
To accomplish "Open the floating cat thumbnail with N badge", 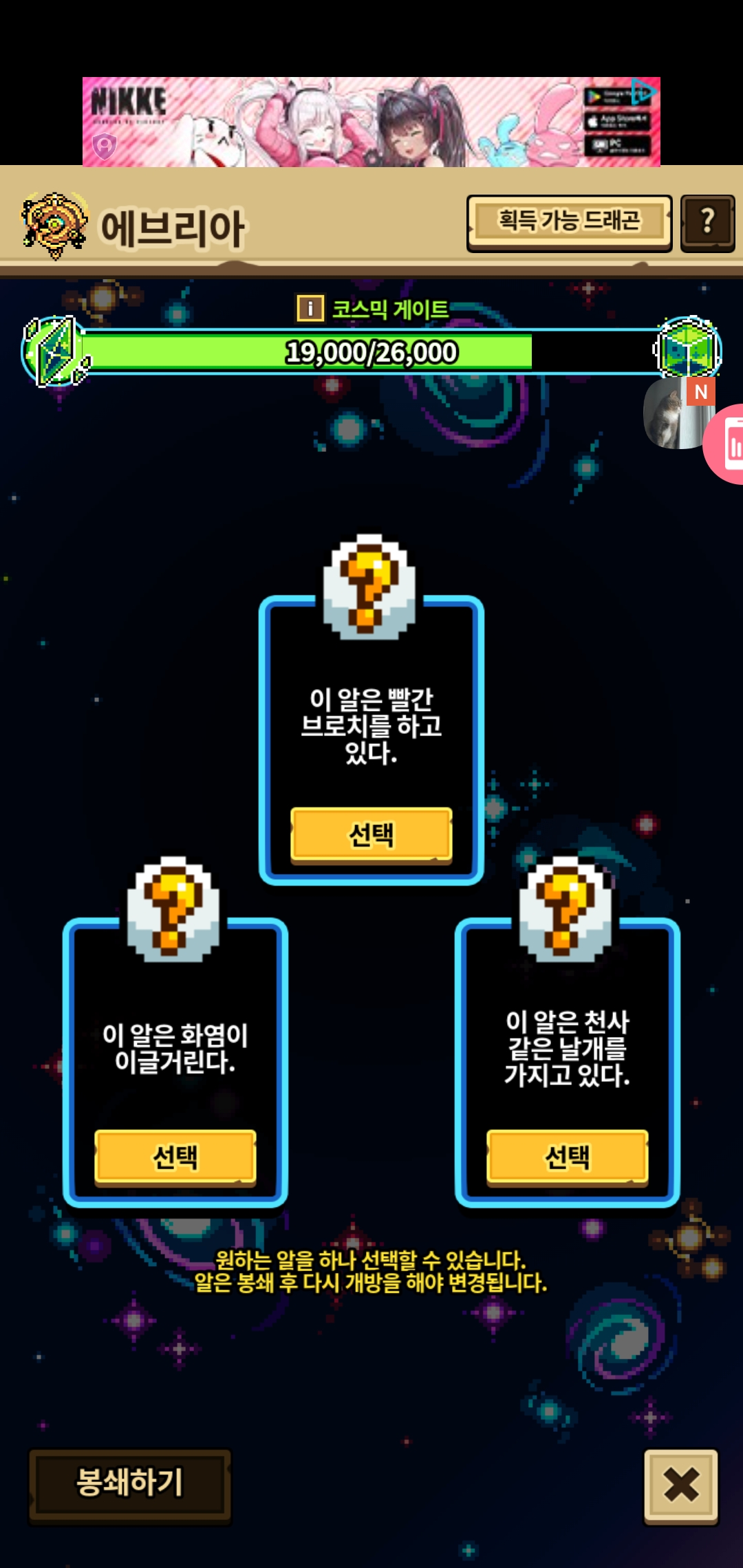I will pyautogui.click(x=674, y=414).
